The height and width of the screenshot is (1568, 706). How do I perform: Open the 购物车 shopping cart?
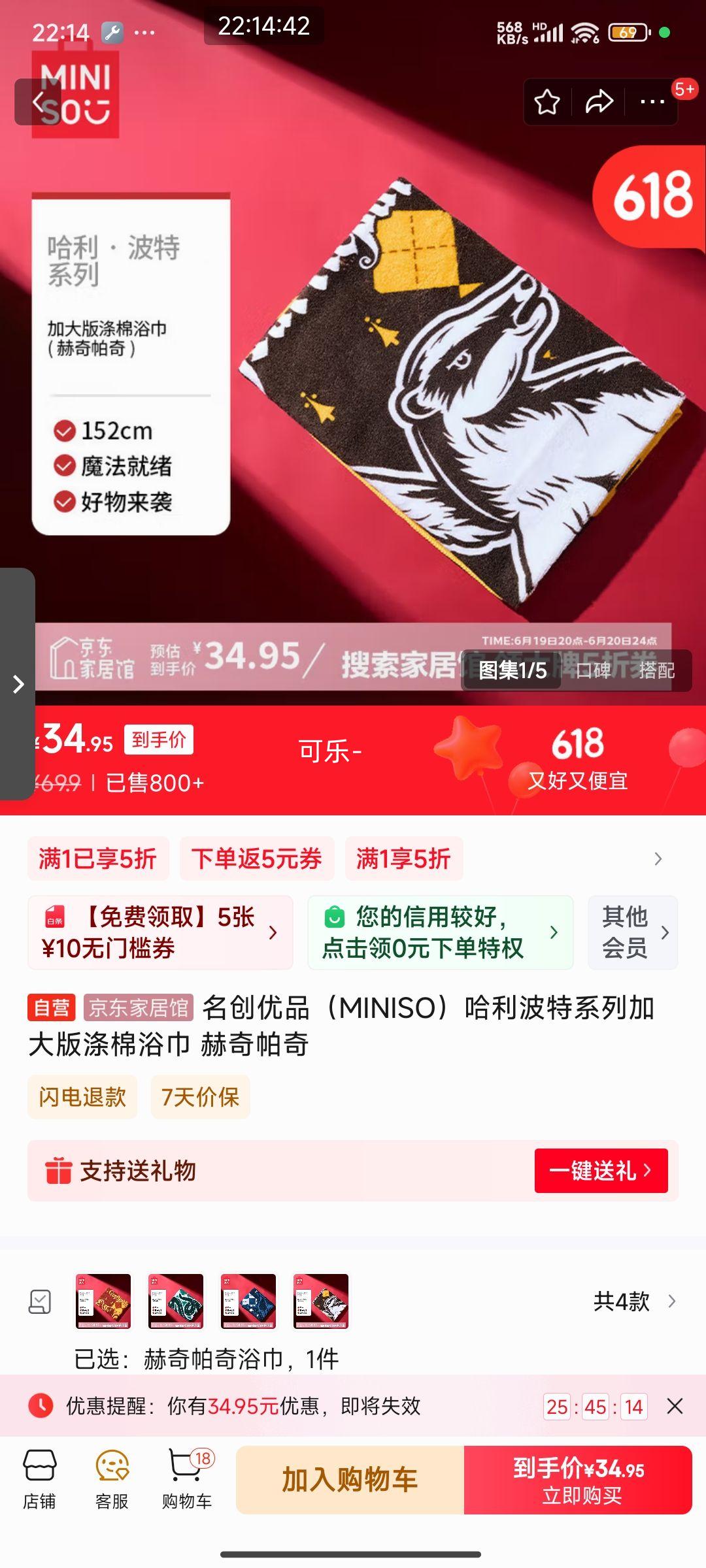click(187, 1480)
